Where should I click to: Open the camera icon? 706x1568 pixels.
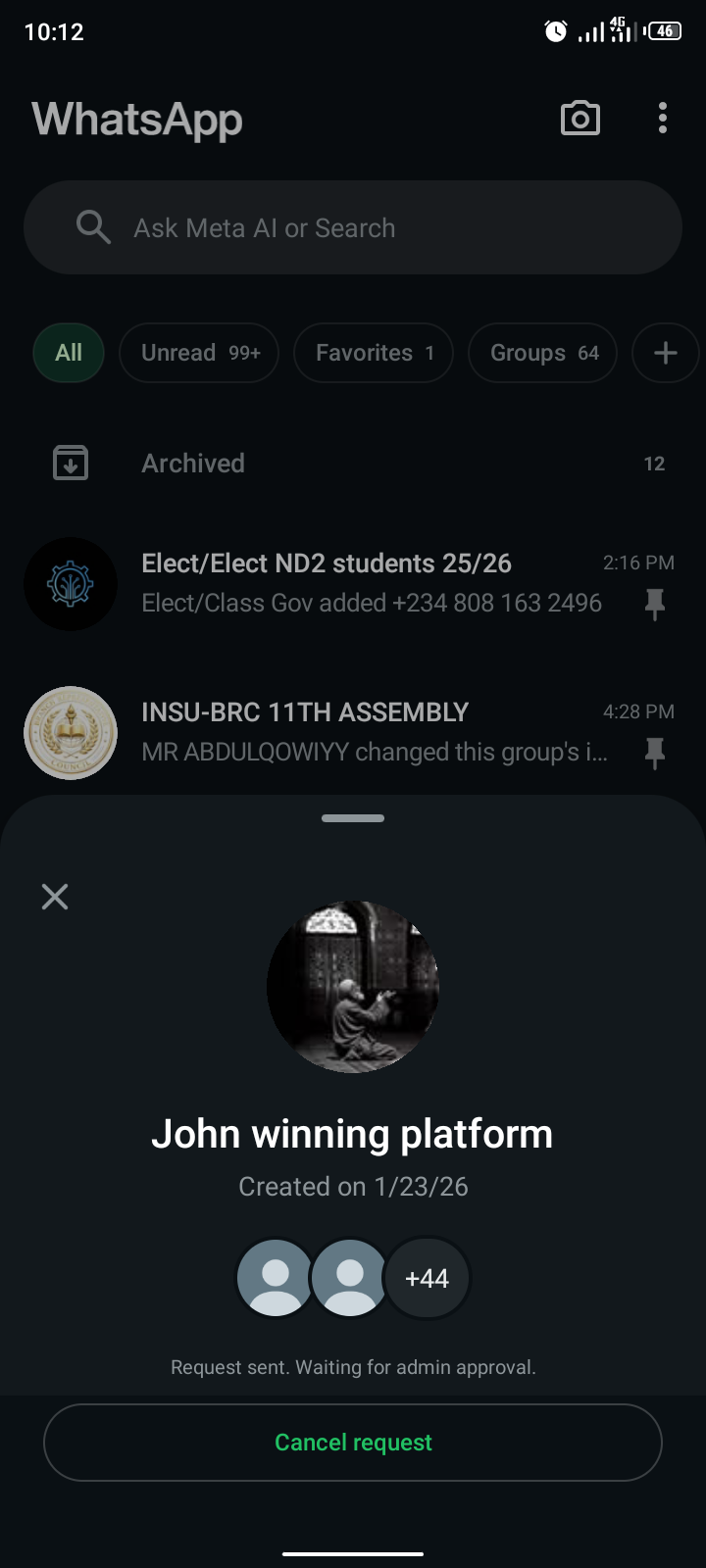click(x=580, y=119)
